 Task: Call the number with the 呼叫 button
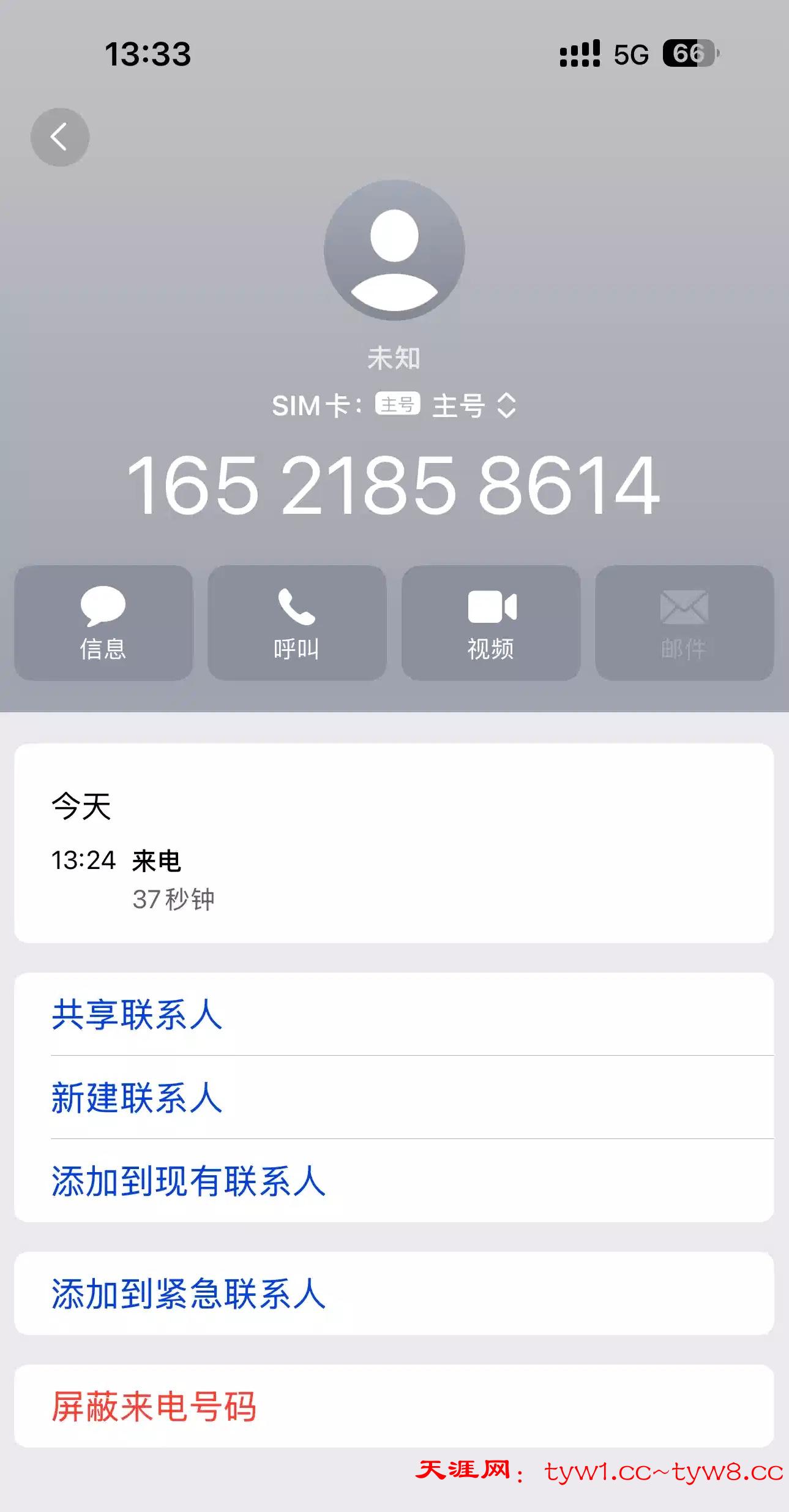297,622
